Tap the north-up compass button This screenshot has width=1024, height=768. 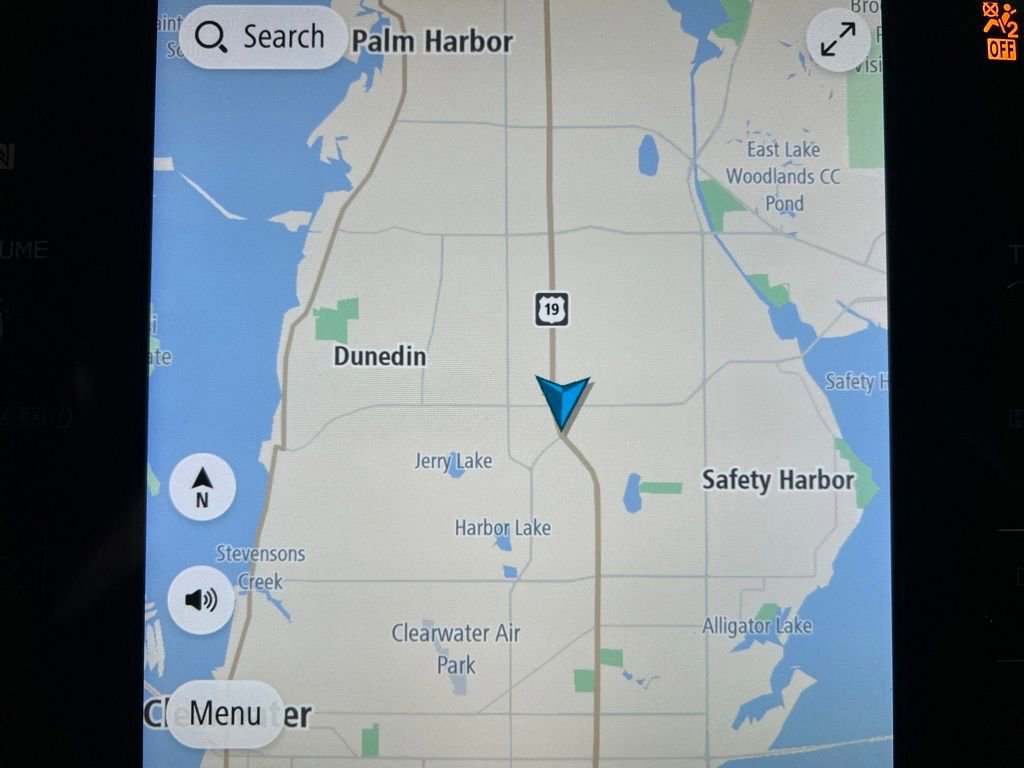click(202, 487)
